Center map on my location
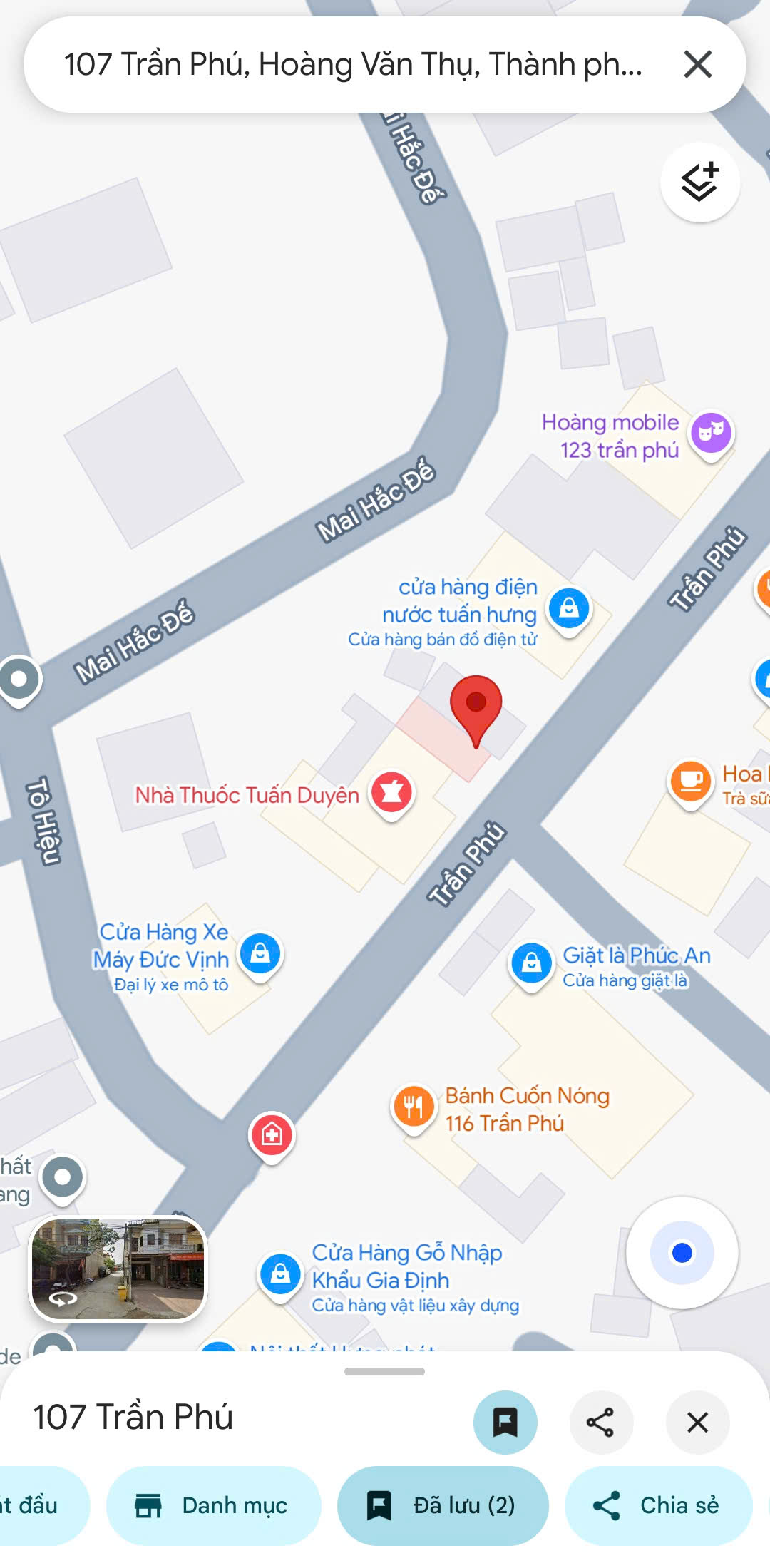Image resolution: width=770 pixels, height=1568 pixels. click(x=682, y=1253)
